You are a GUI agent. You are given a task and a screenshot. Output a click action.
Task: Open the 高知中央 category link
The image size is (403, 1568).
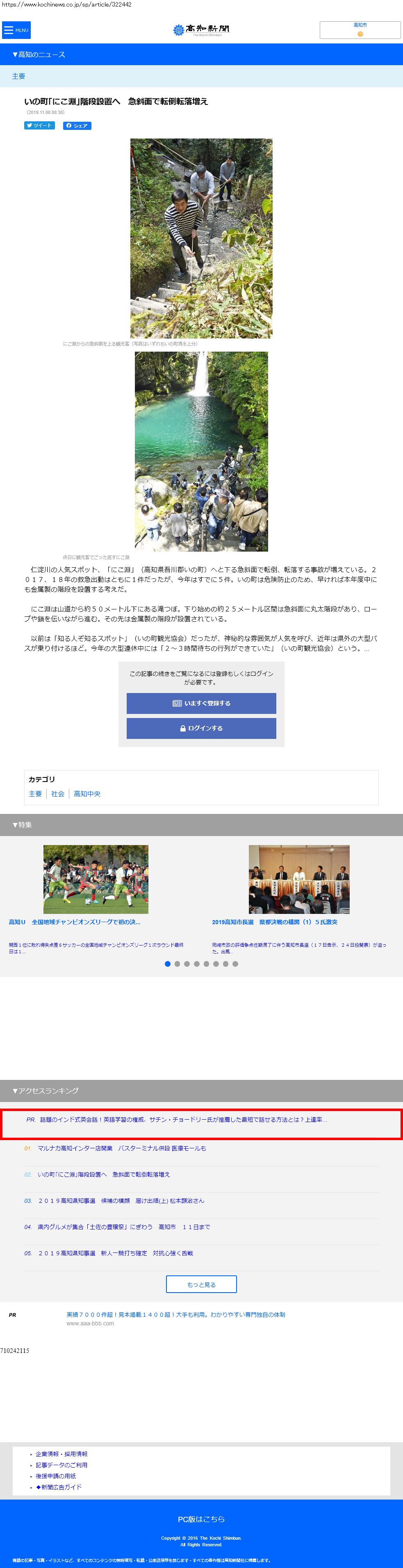click(x=87, y=794)
